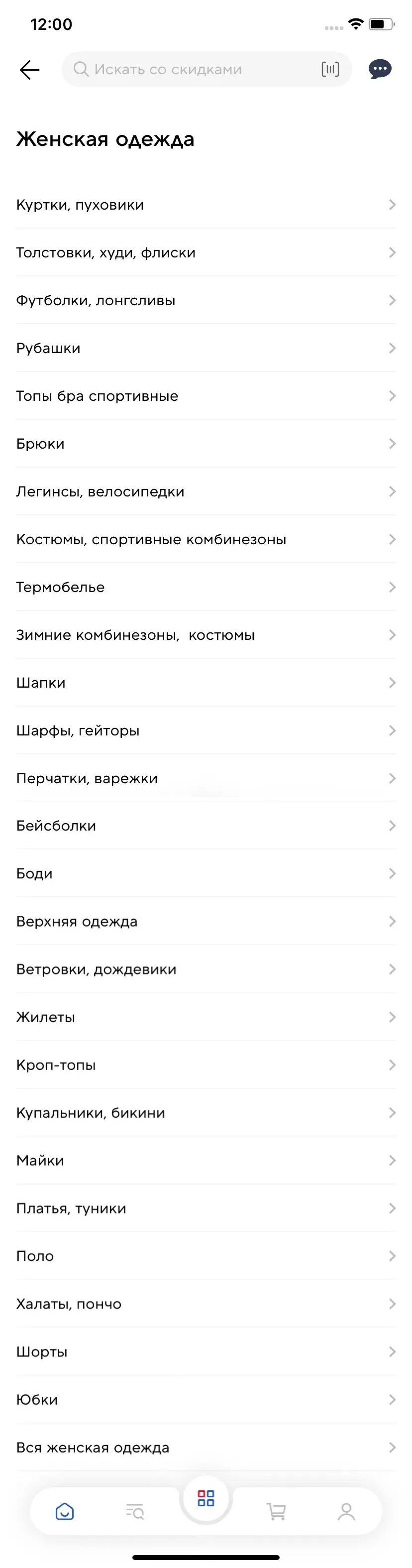Open "Футболки, лонгсливы" row
Screen dimensions: 412x1568
tap(206, 301)
